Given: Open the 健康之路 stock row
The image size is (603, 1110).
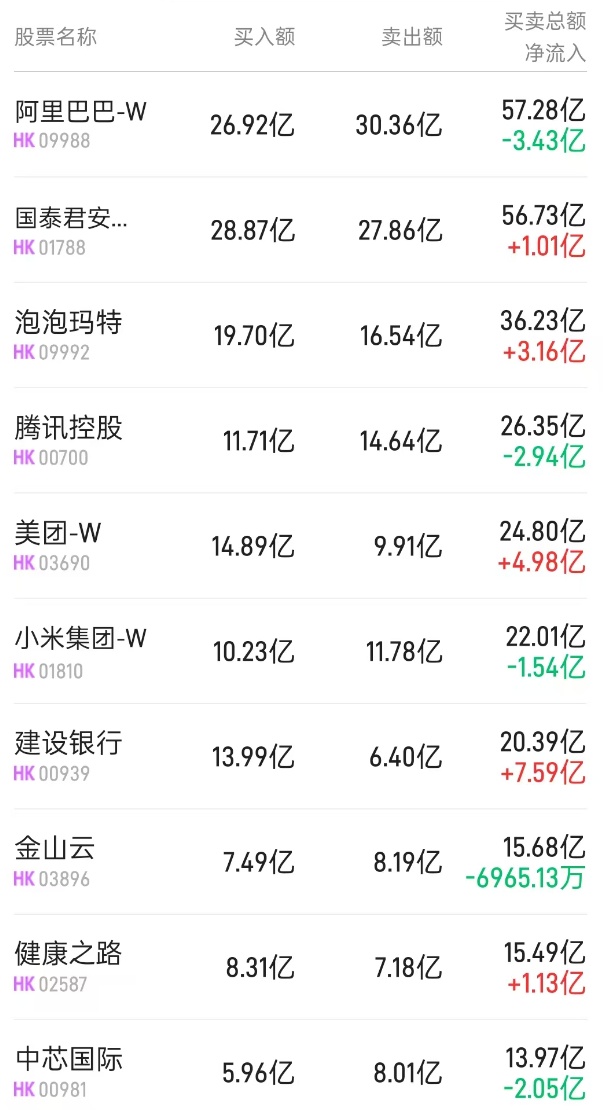Looking at the screenshot, I should point(68,954).
